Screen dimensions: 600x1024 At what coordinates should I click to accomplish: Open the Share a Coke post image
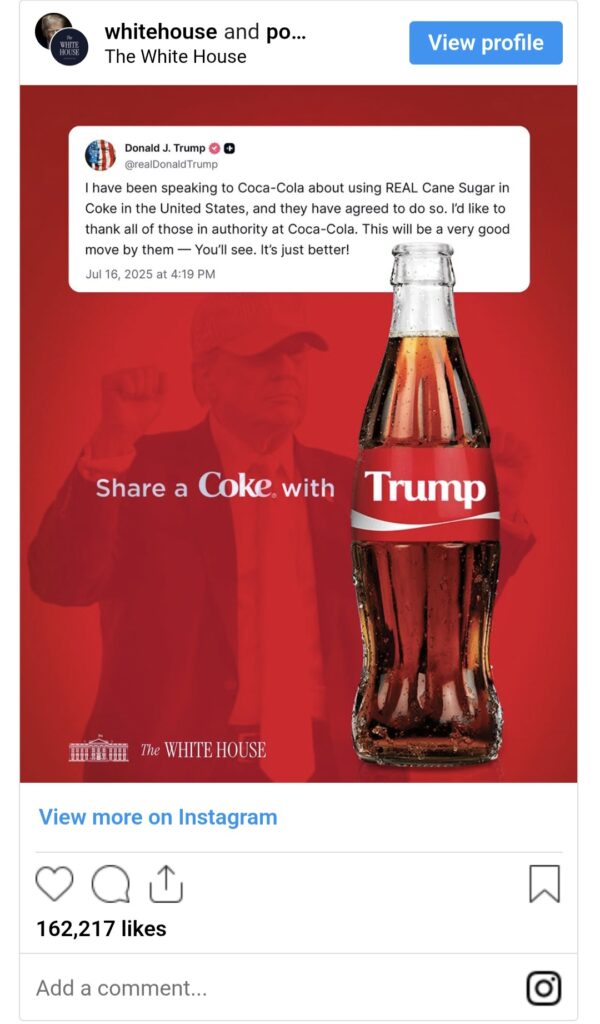point(298,434)
